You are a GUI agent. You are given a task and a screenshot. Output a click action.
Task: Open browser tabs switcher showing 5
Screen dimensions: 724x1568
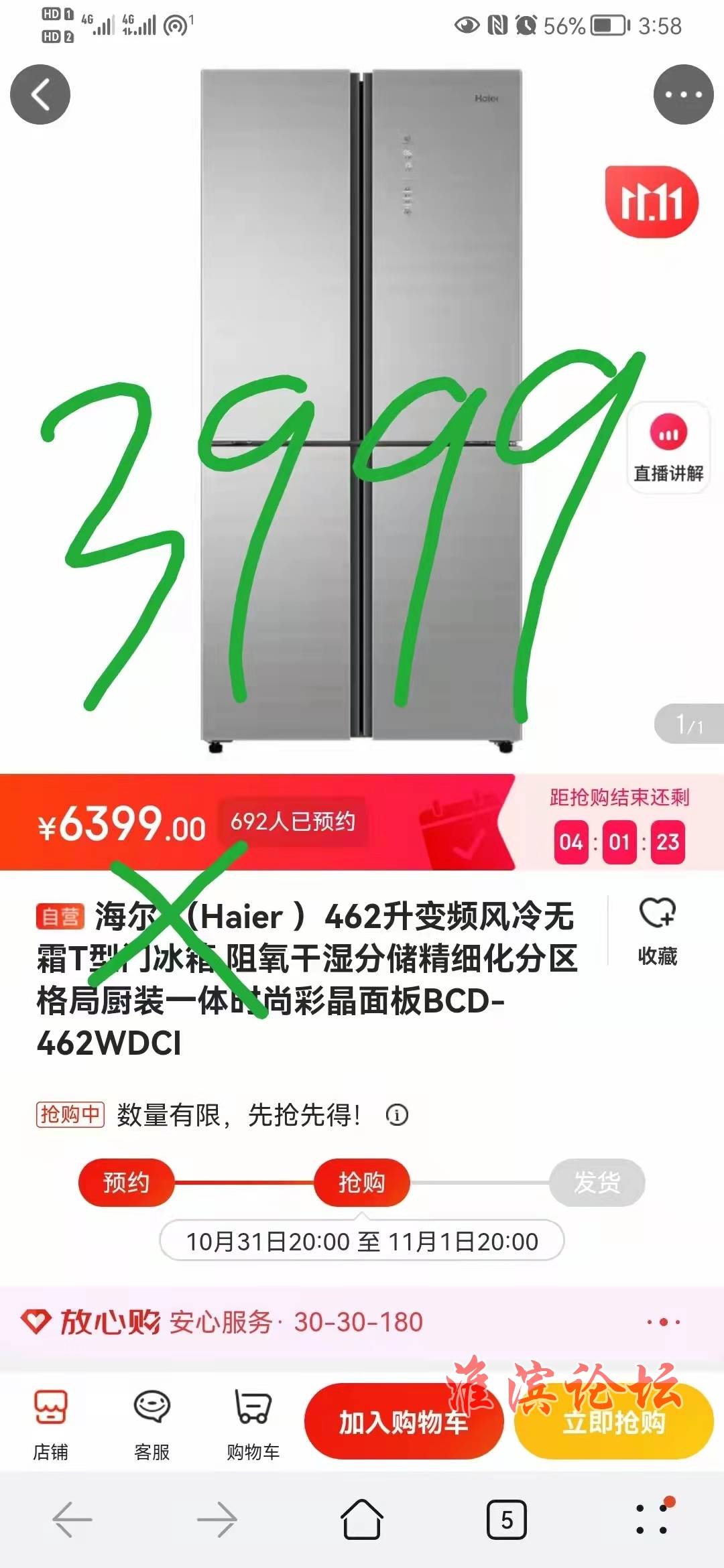pyautogui.click(x=506, y=1519)
